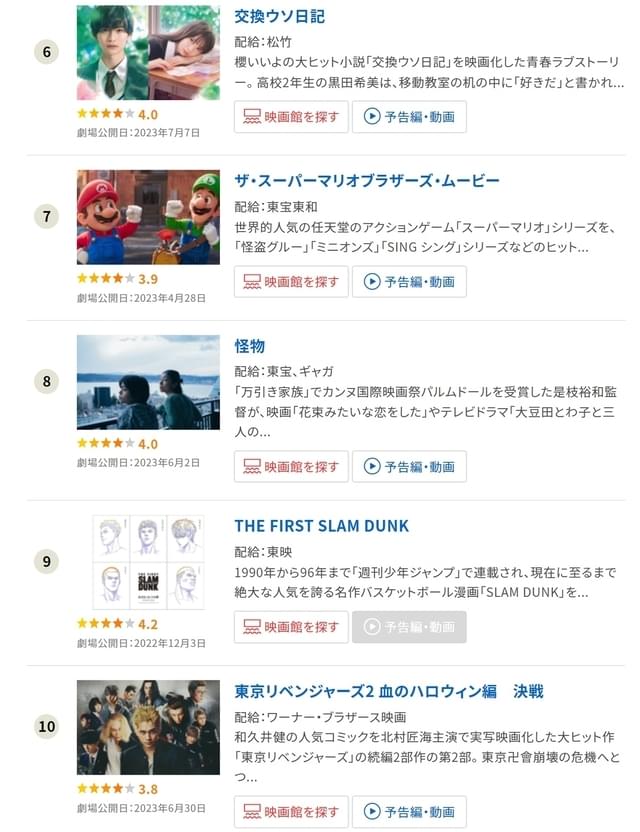640x832 pixels.
Task: Watch the trailer for 交換ウソ日記
Action: tap(409, 116)
